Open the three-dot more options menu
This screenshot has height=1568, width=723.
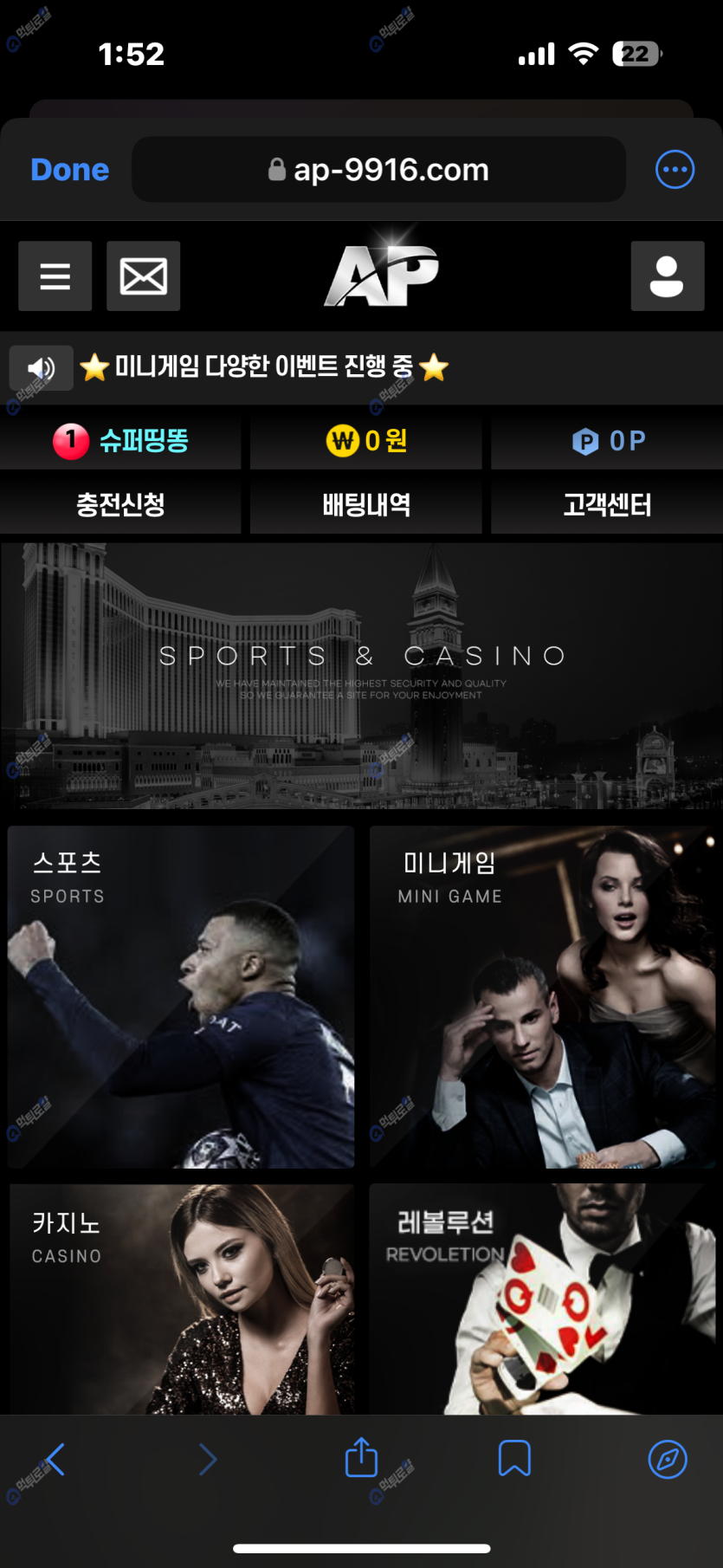click(675, 170)
